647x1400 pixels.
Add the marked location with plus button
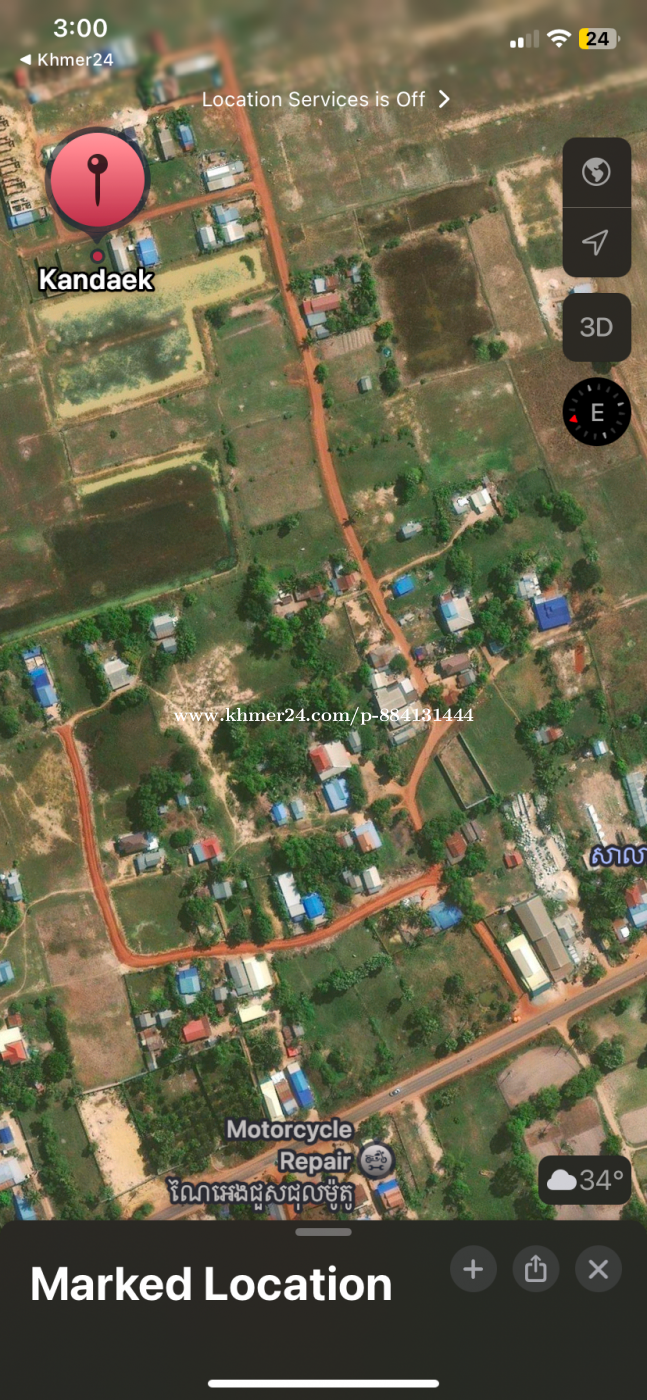pos(473,1269)
